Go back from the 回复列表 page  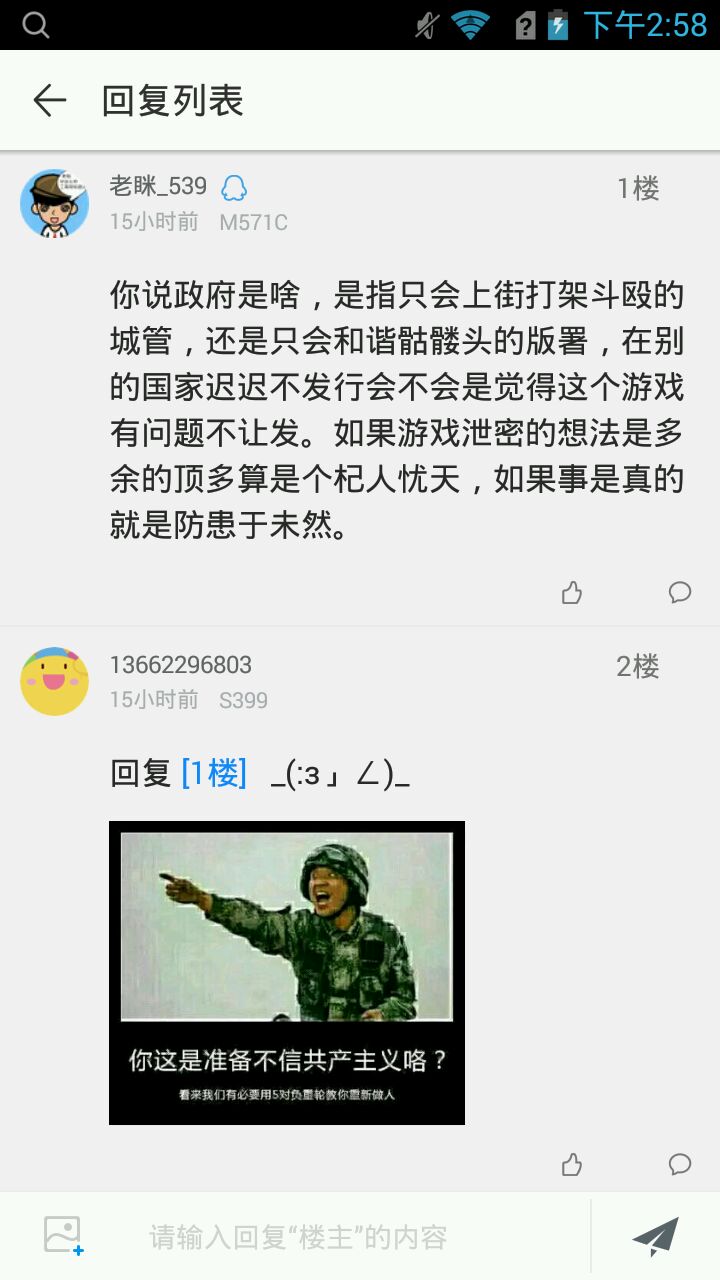49,100
